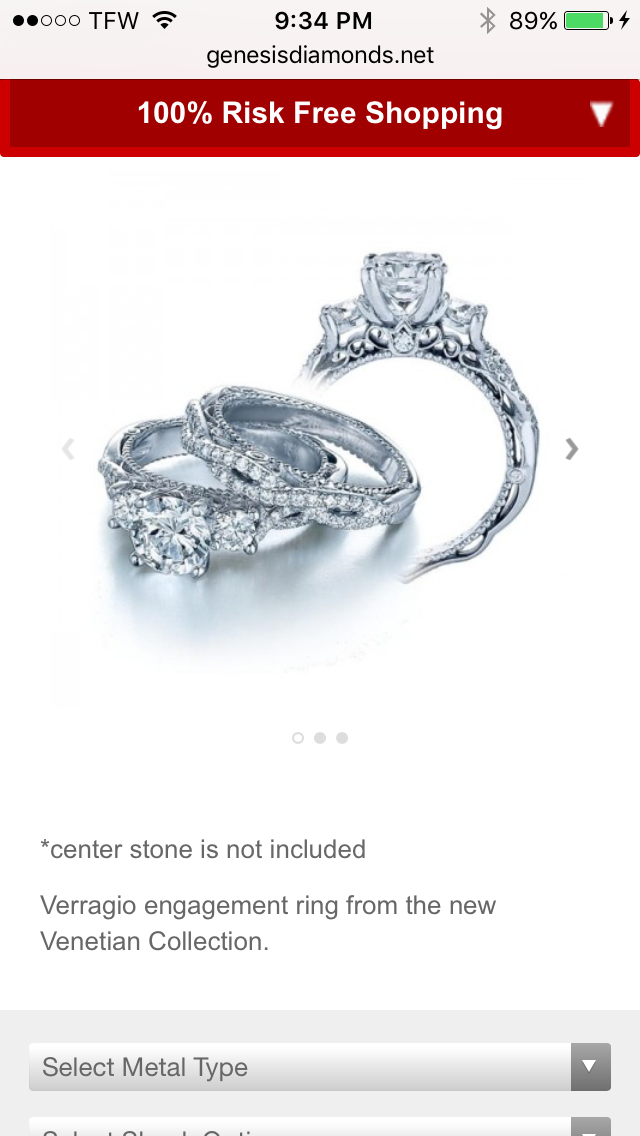
Task: Open the Select Metal Type dropdown
Action: pos(320,1066)
